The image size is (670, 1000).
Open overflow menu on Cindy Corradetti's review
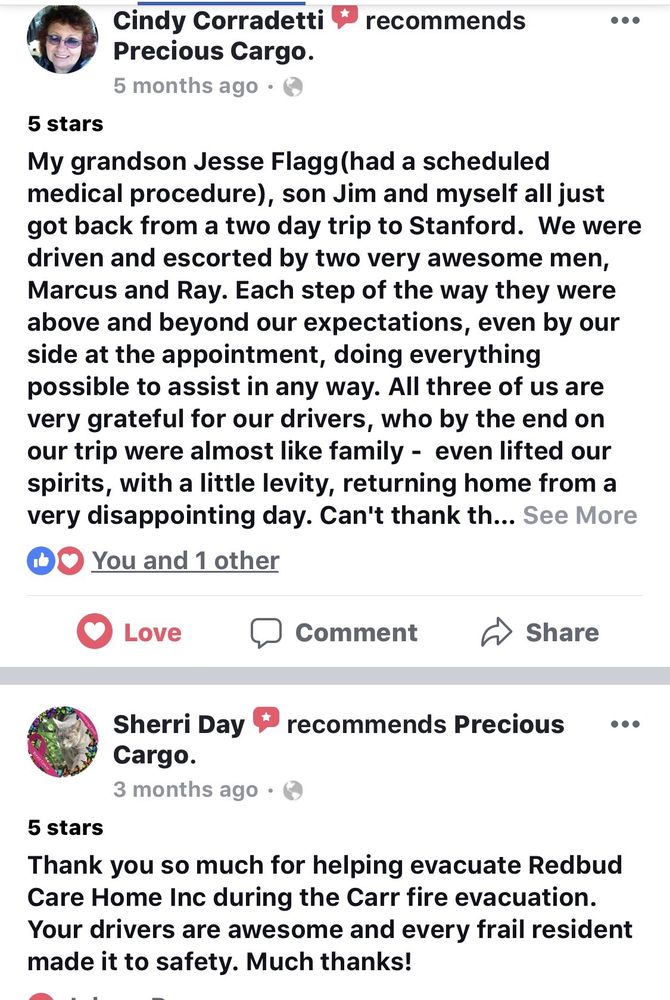tap(625, 20)
